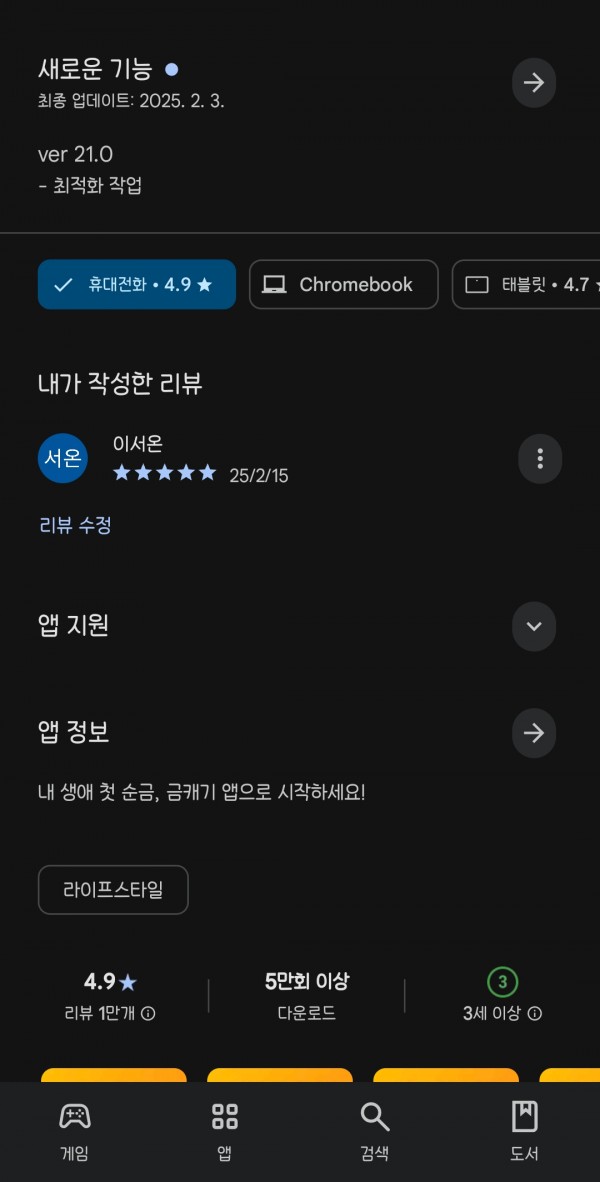Tap 리뷰 수정 to edit review
The height and width of the screenshot is (1182, 600).
[75, 525]
